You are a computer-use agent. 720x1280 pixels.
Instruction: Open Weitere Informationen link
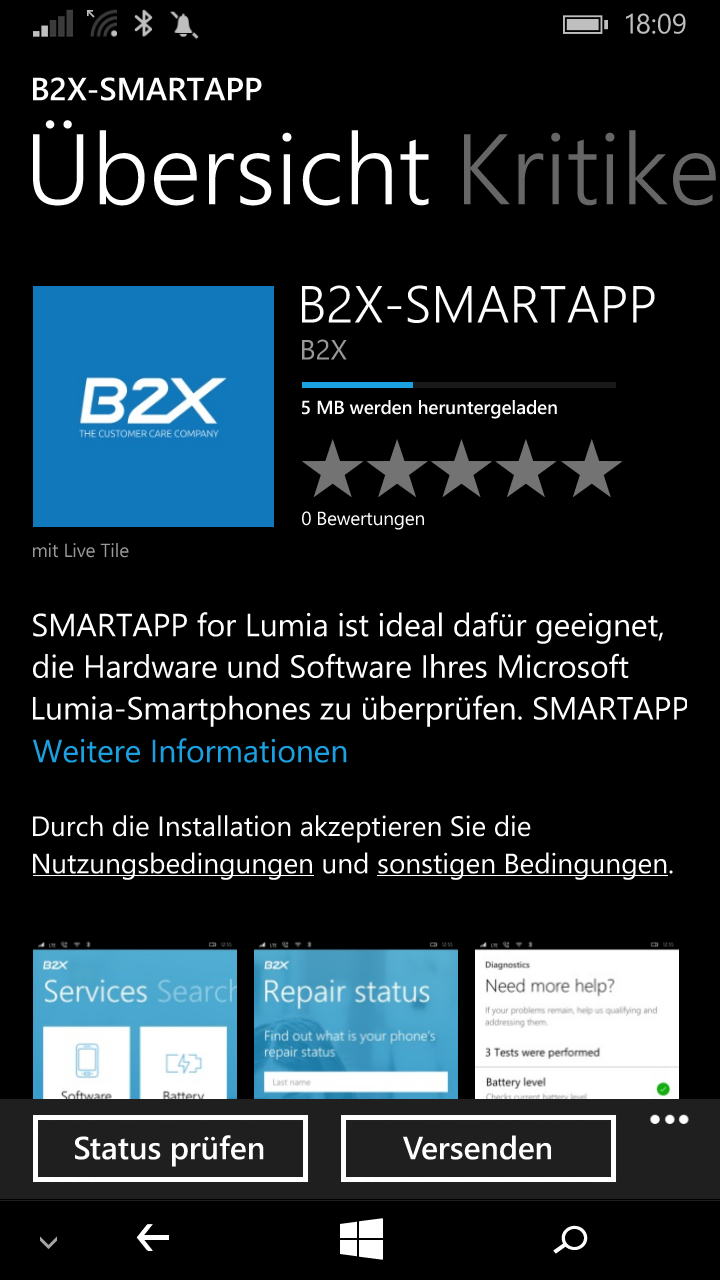tap(190, 751)
